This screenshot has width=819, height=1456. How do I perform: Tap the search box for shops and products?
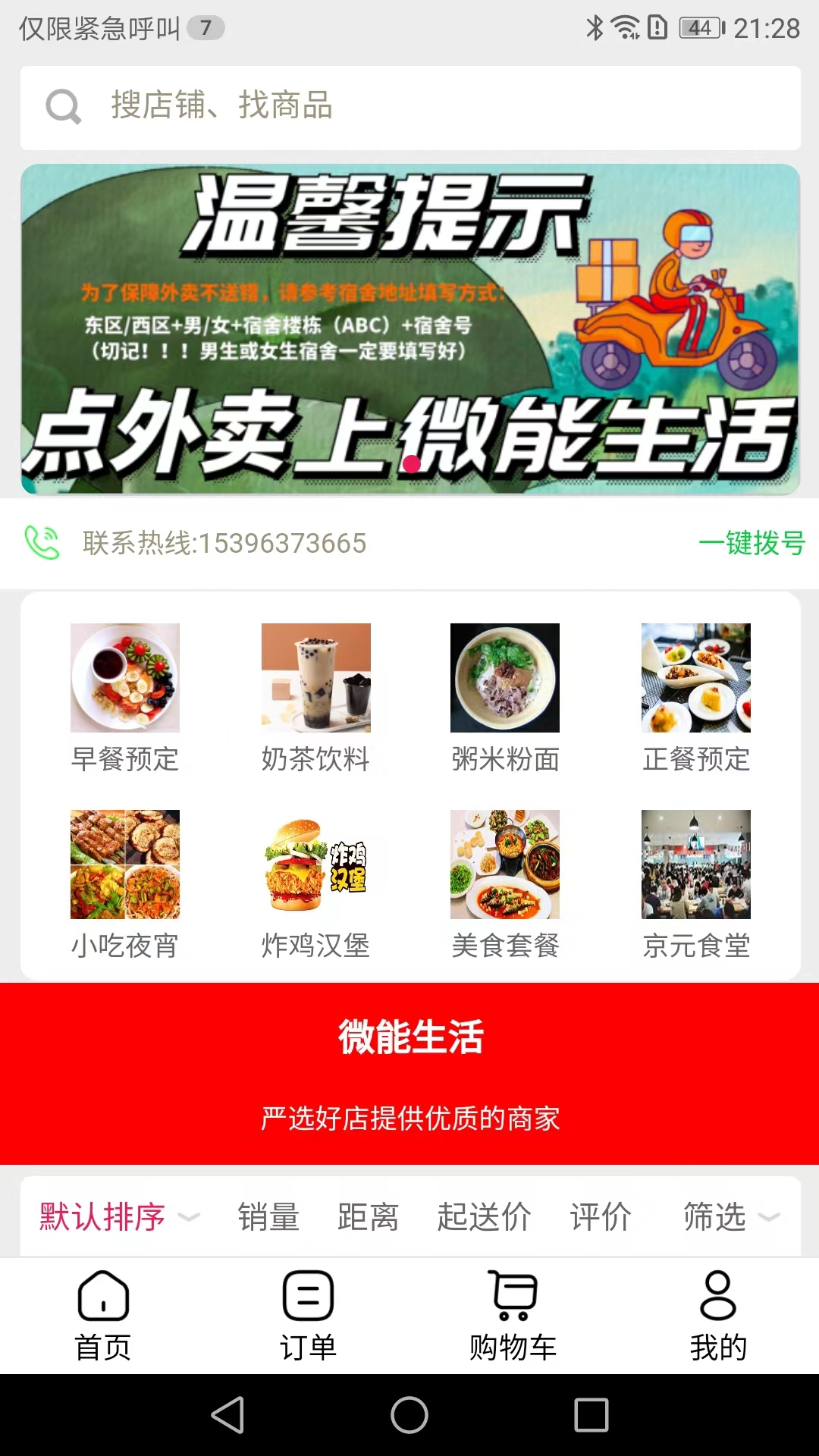click(409, 107)
